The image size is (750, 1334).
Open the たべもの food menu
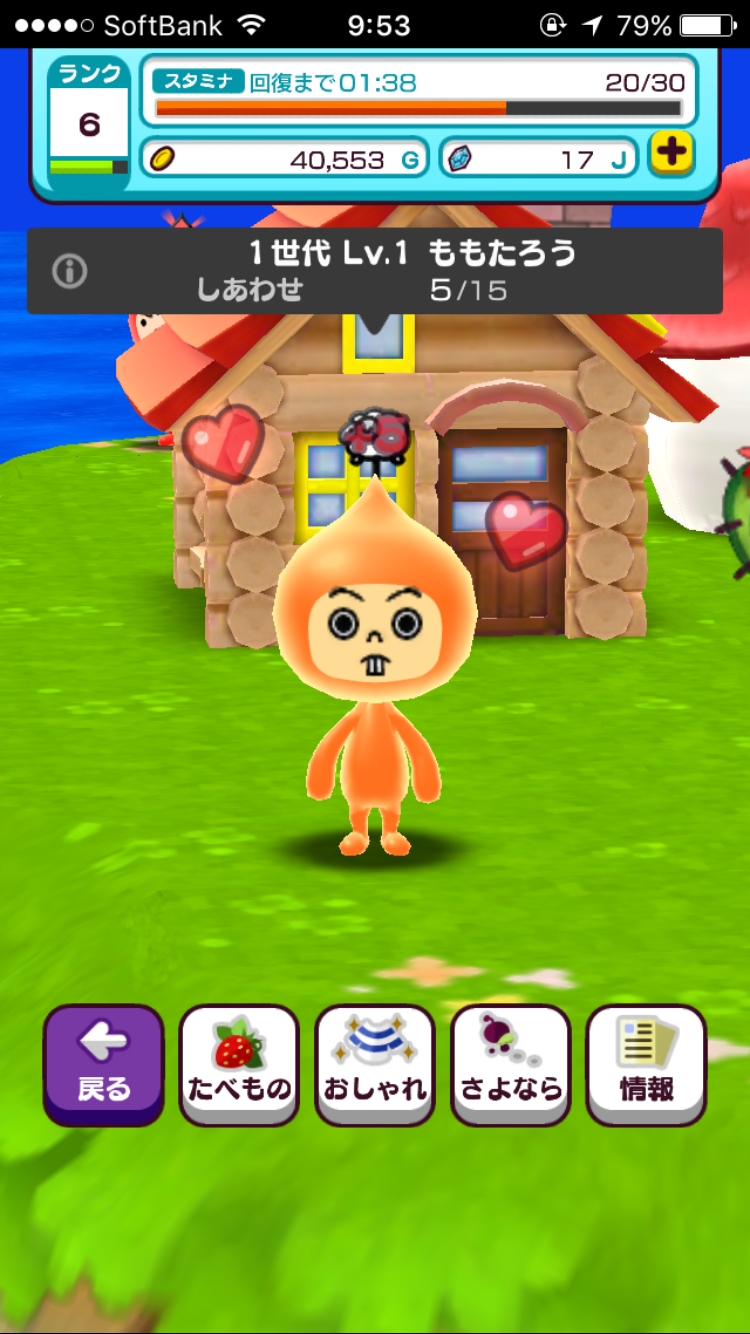coord(239,1065)
